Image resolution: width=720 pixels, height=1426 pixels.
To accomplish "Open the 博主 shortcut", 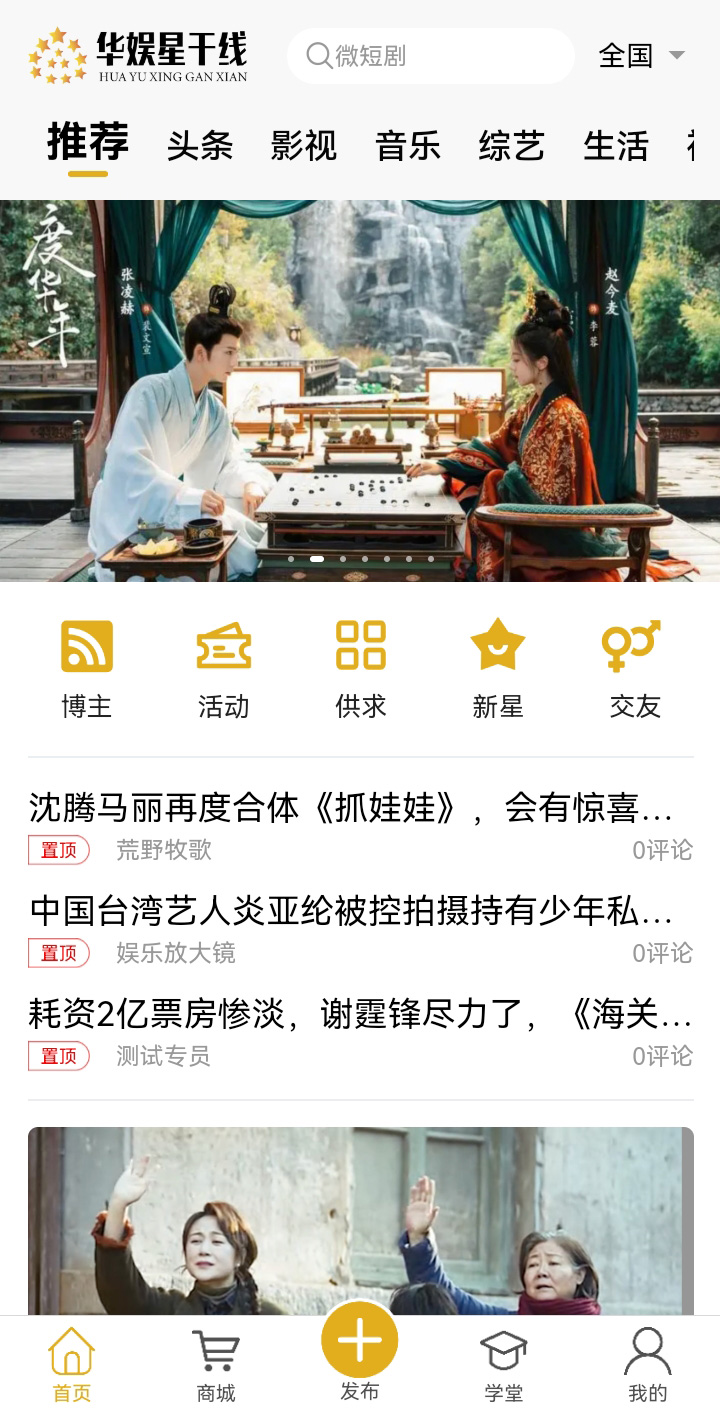I will point(87,668).
